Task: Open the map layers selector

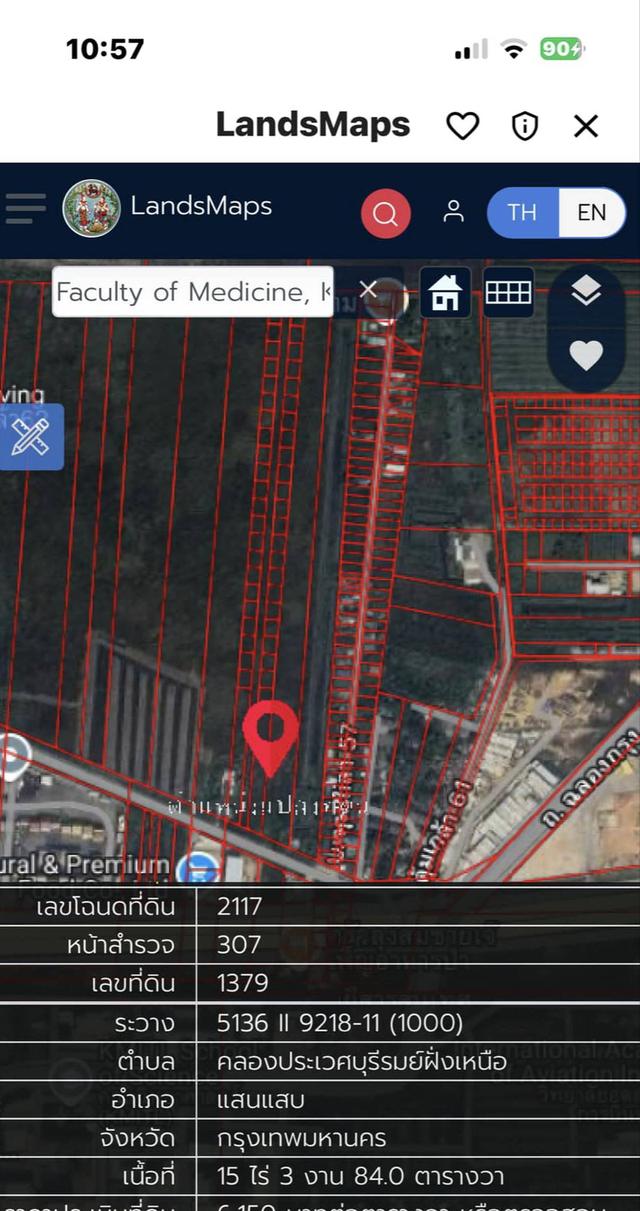Action: point(586,291)
